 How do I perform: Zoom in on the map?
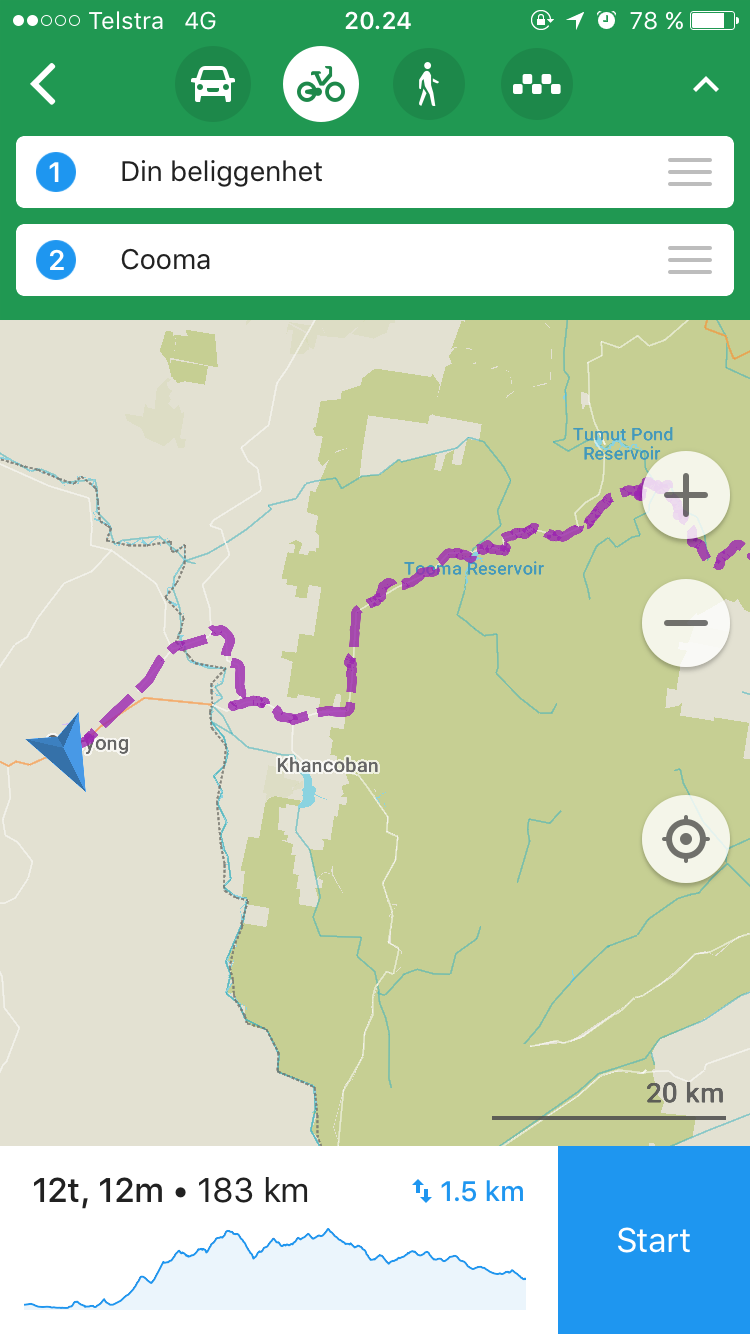click(x=685, y=495)
